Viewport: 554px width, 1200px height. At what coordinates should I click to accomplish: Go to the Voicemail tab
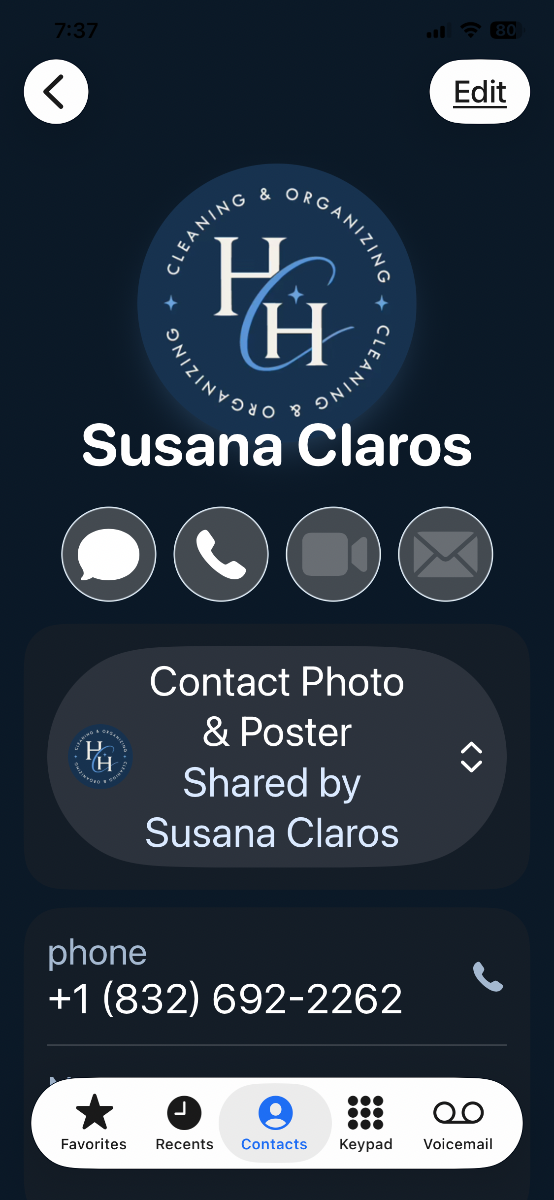point(458,1123)
